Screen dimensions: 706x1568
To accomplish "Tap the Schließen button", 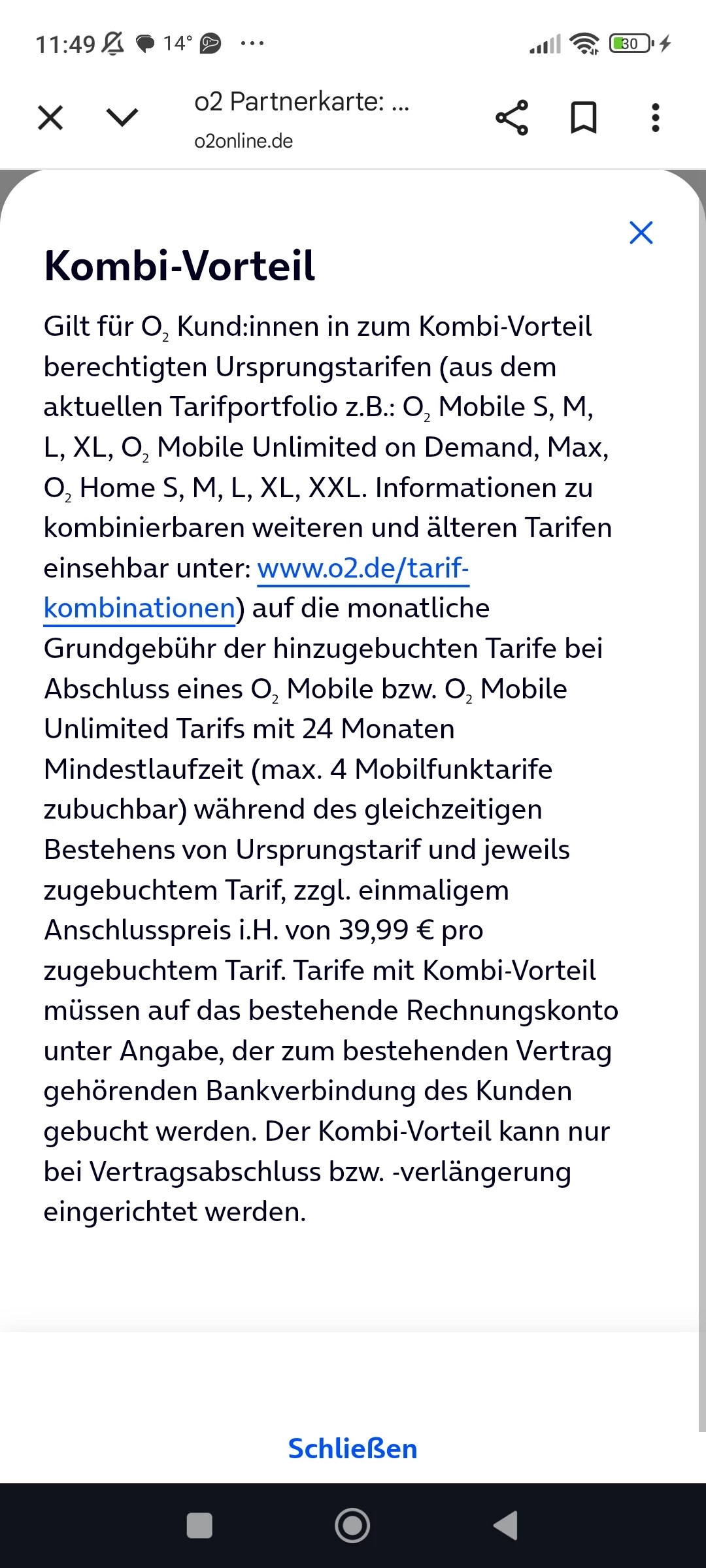I will [352, 1448].
